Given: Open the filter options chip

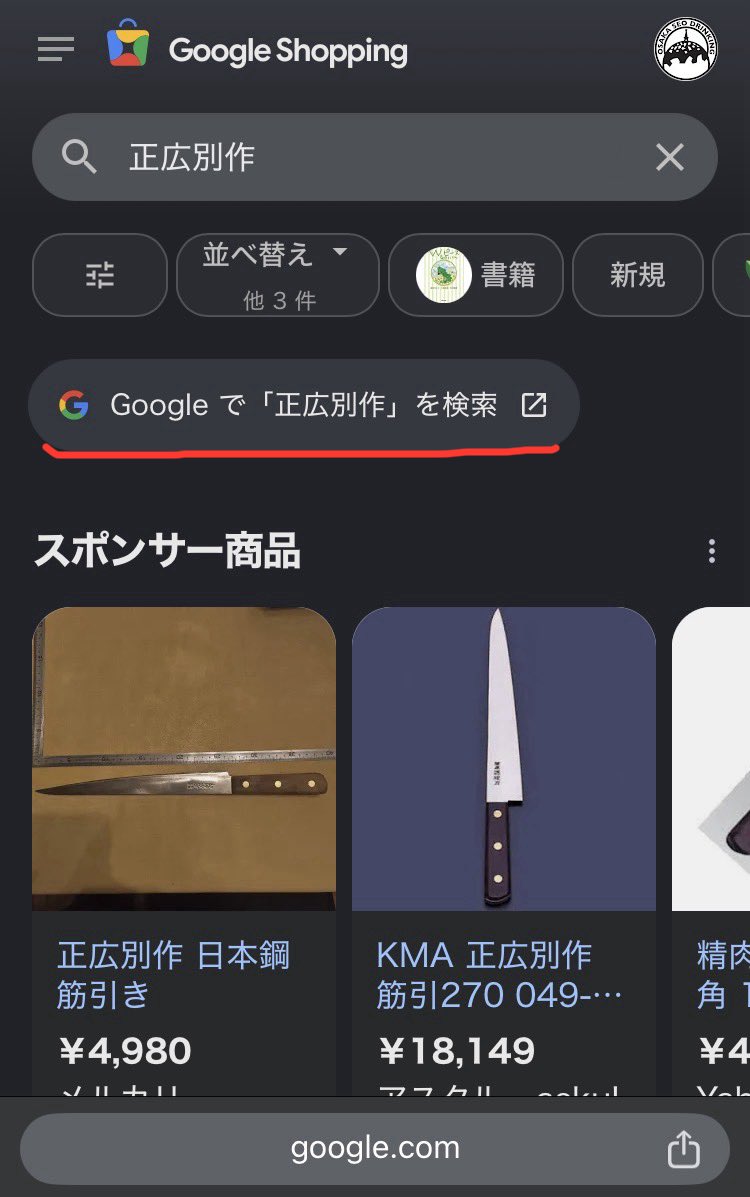Looking at the screenshot, I should click(99, 275).
